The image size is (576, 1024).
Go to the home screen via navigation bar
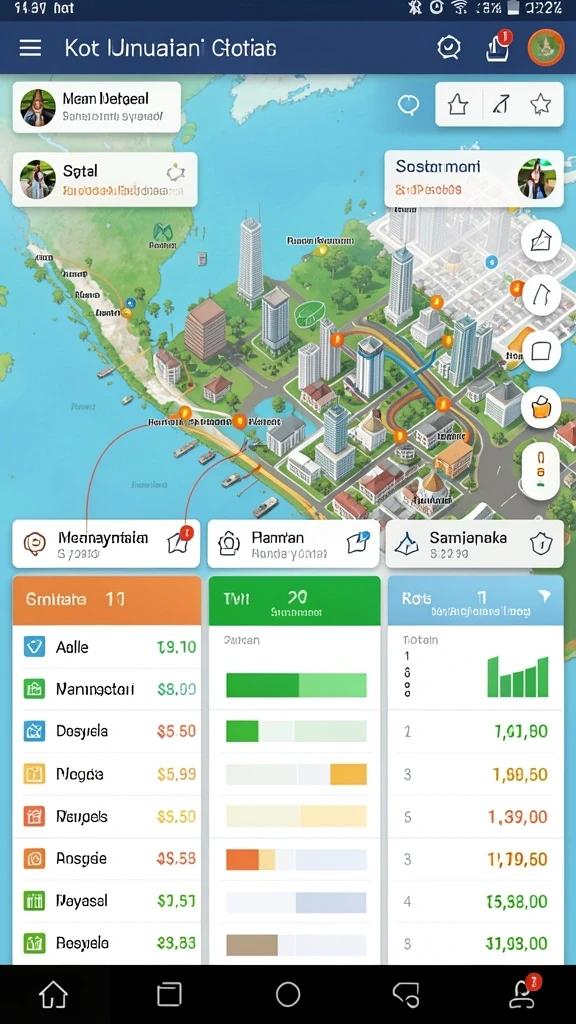click(54, 995)
